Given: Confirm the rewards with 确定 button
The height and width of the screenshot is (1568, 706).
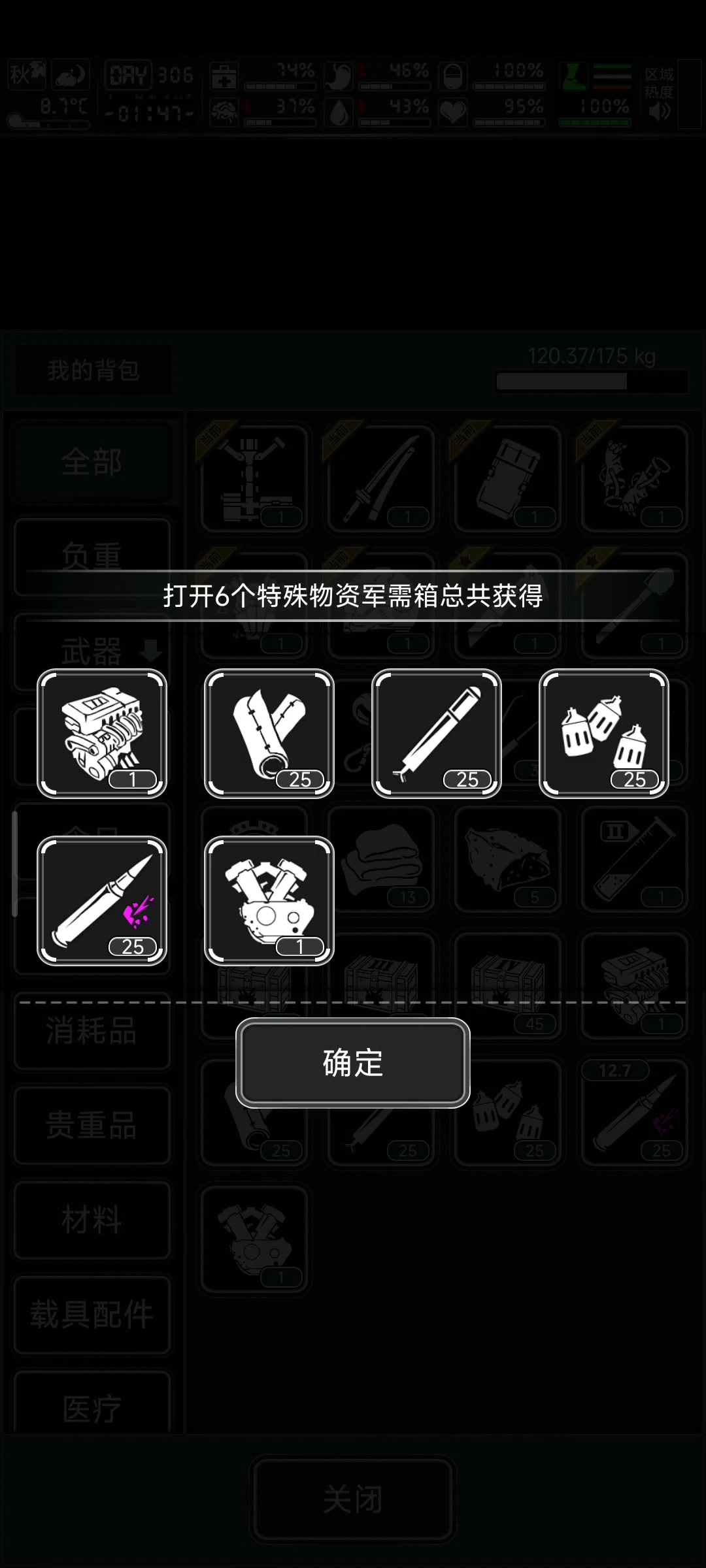Looking at the screenshot, I should (x=353, y=1062).
